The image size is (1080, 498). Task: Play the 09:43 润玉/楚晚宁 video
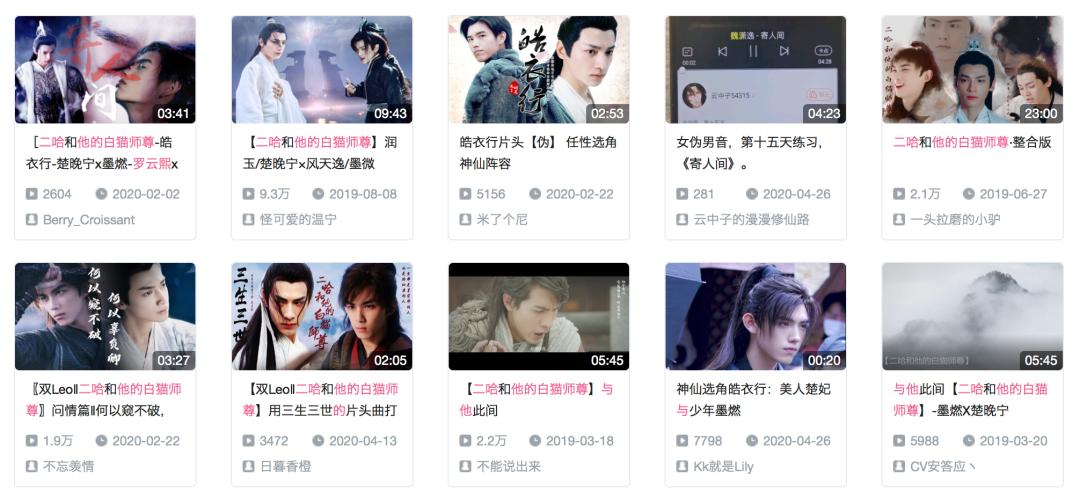(321, 69)
